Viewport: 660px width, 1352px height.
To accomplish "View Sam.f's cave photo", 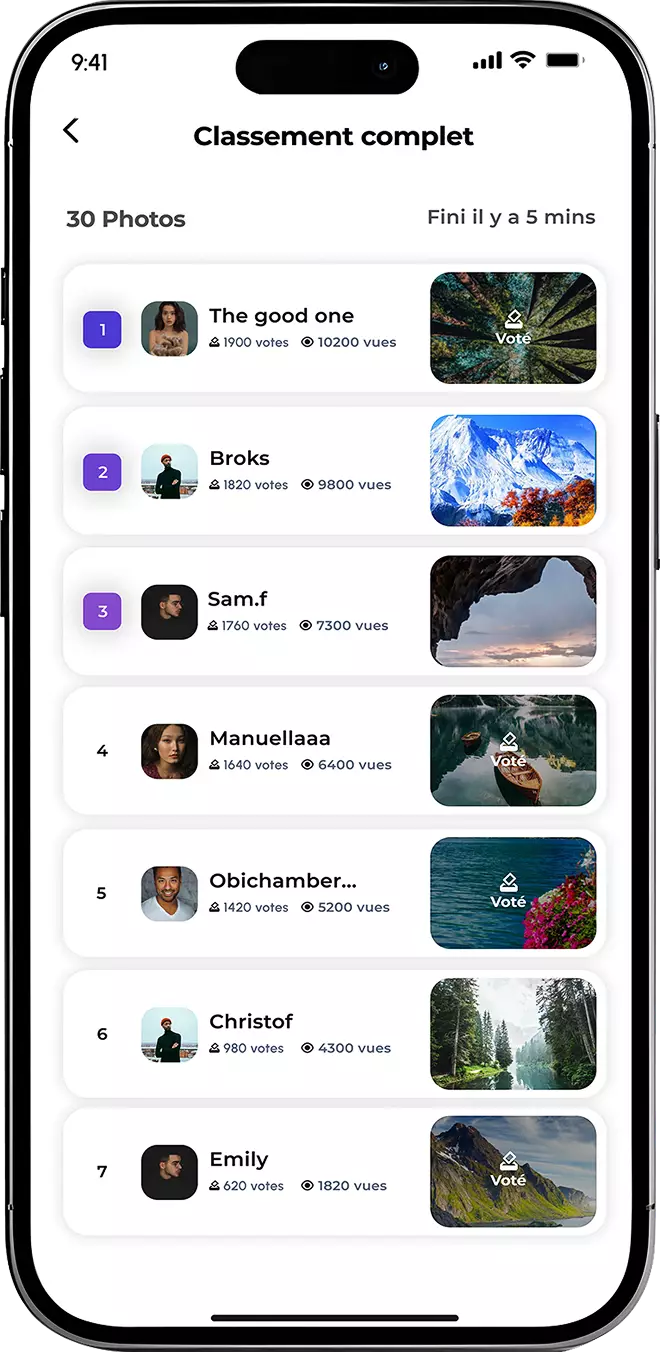I will point(513,611).
